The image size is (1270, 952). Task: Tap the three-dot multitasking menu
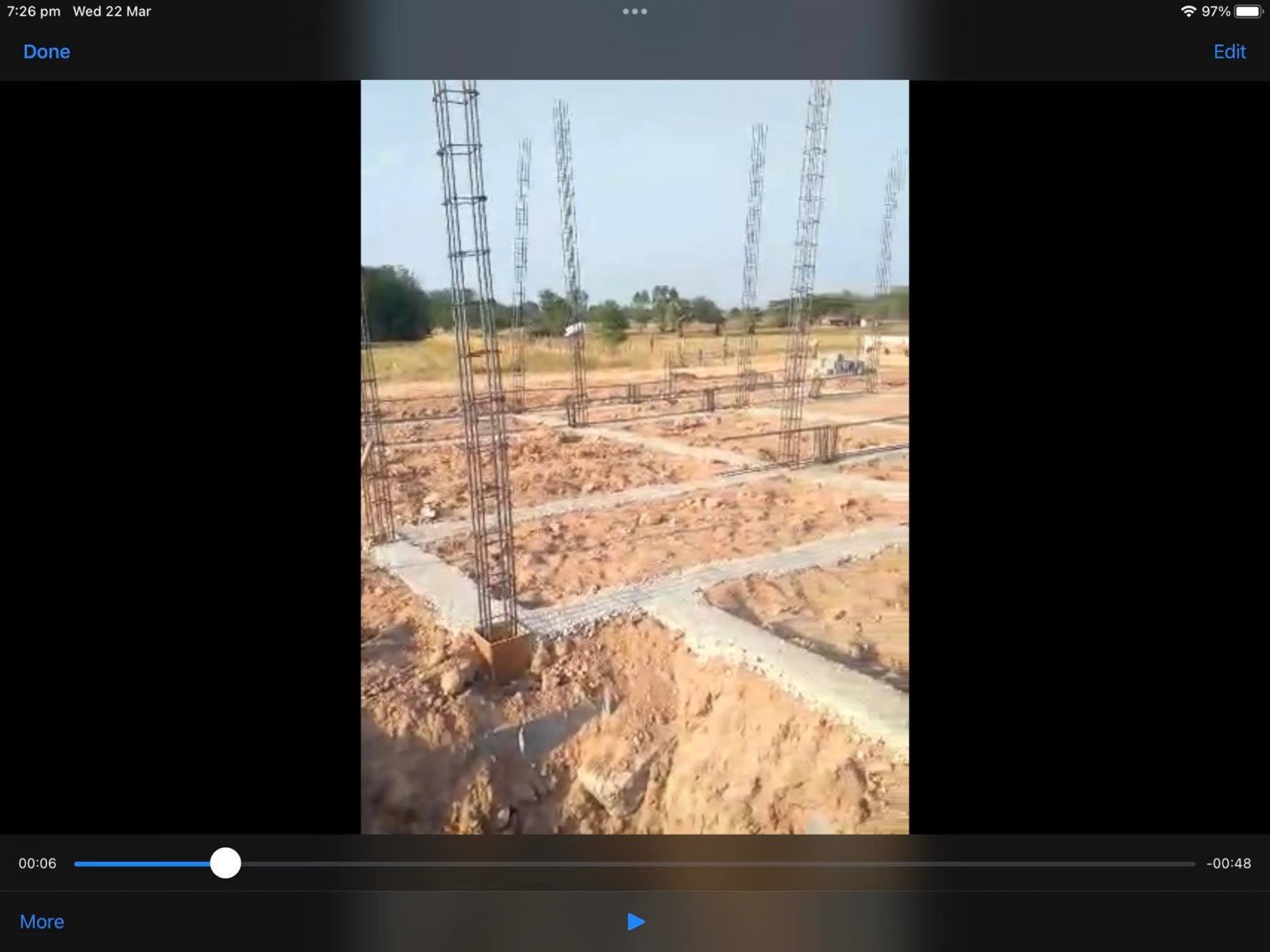(635, 12)
